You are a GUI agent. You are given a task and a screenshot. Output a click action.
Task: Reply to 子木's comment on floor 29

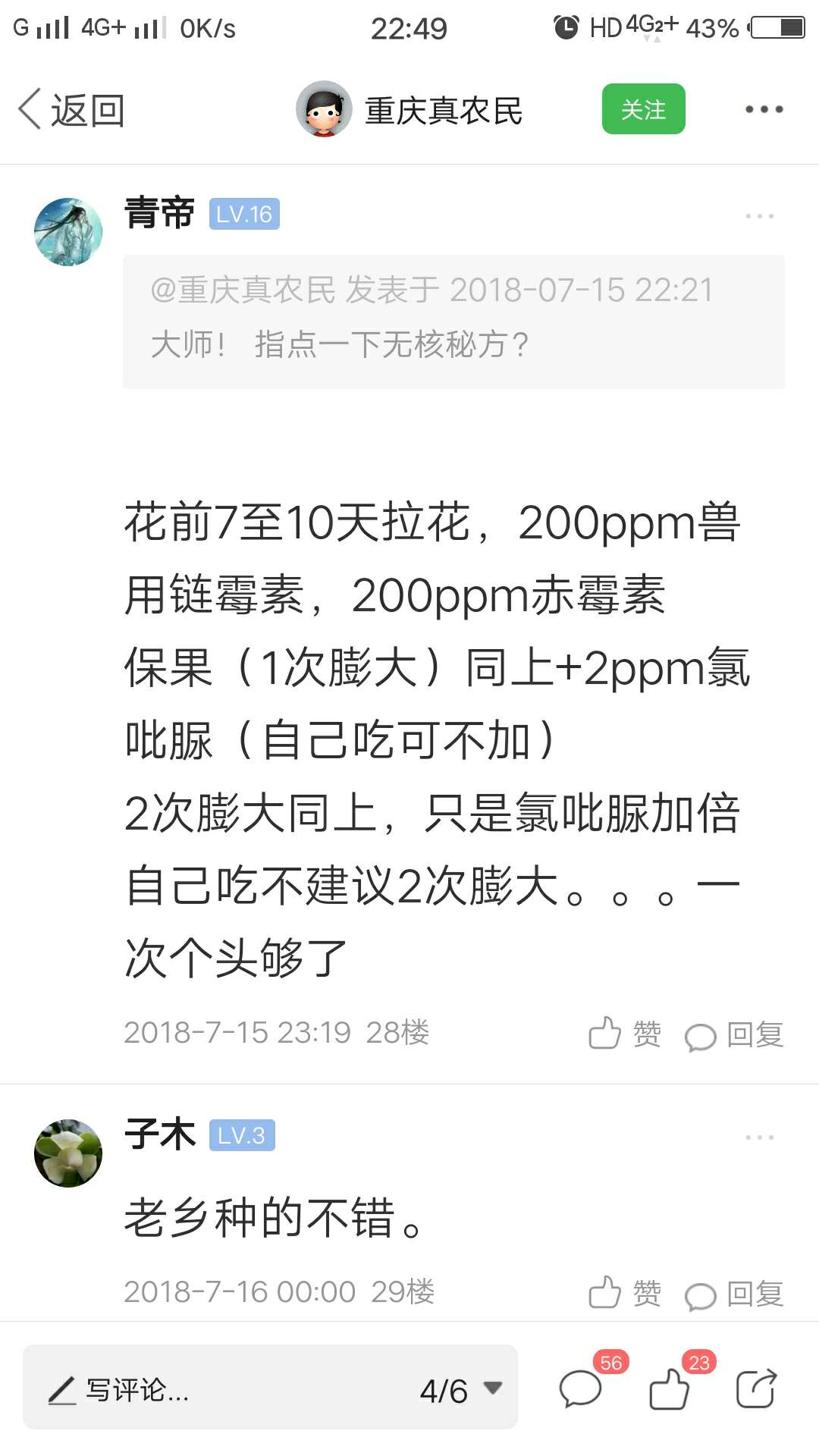[734, 1294]
